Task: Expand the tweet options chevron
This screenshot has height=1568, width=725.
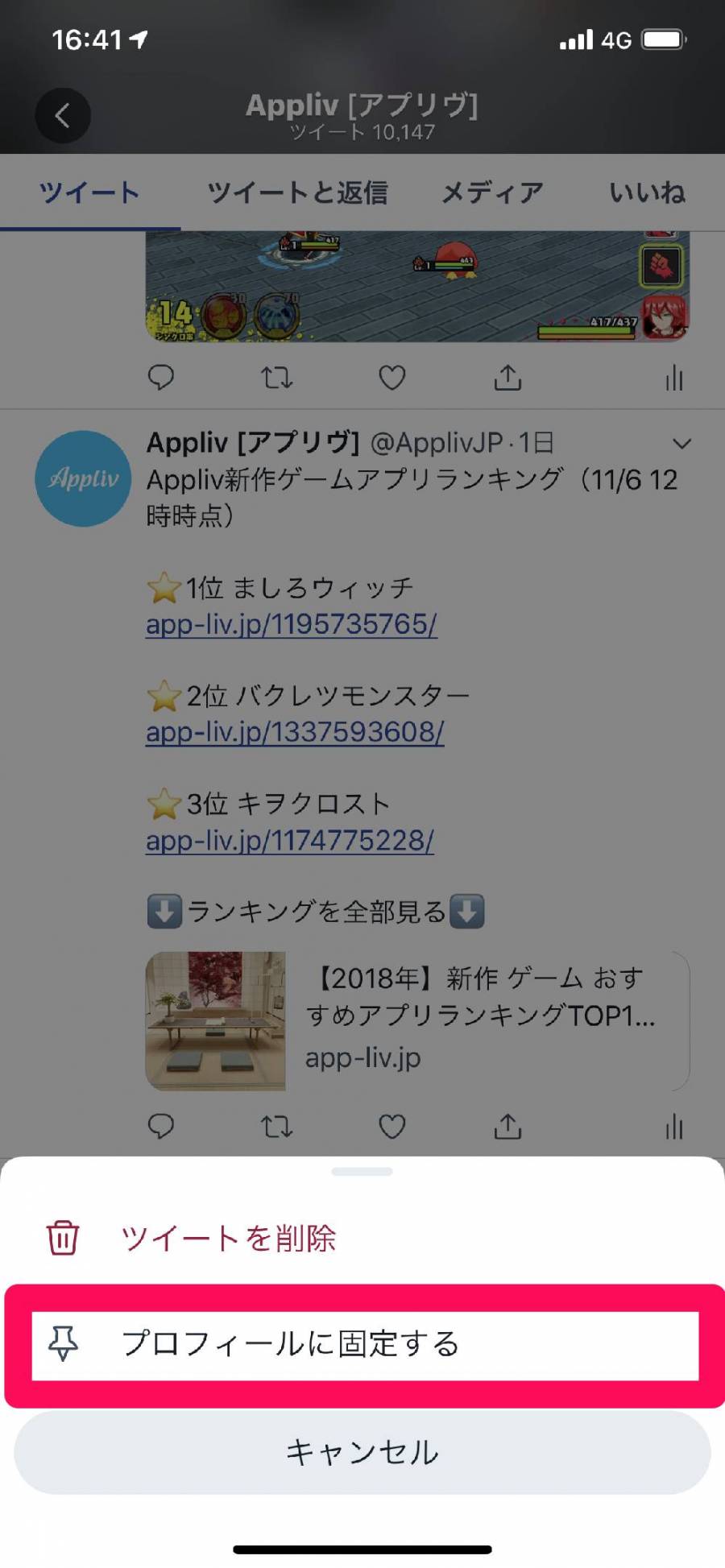Action: (x=681, y=444)
